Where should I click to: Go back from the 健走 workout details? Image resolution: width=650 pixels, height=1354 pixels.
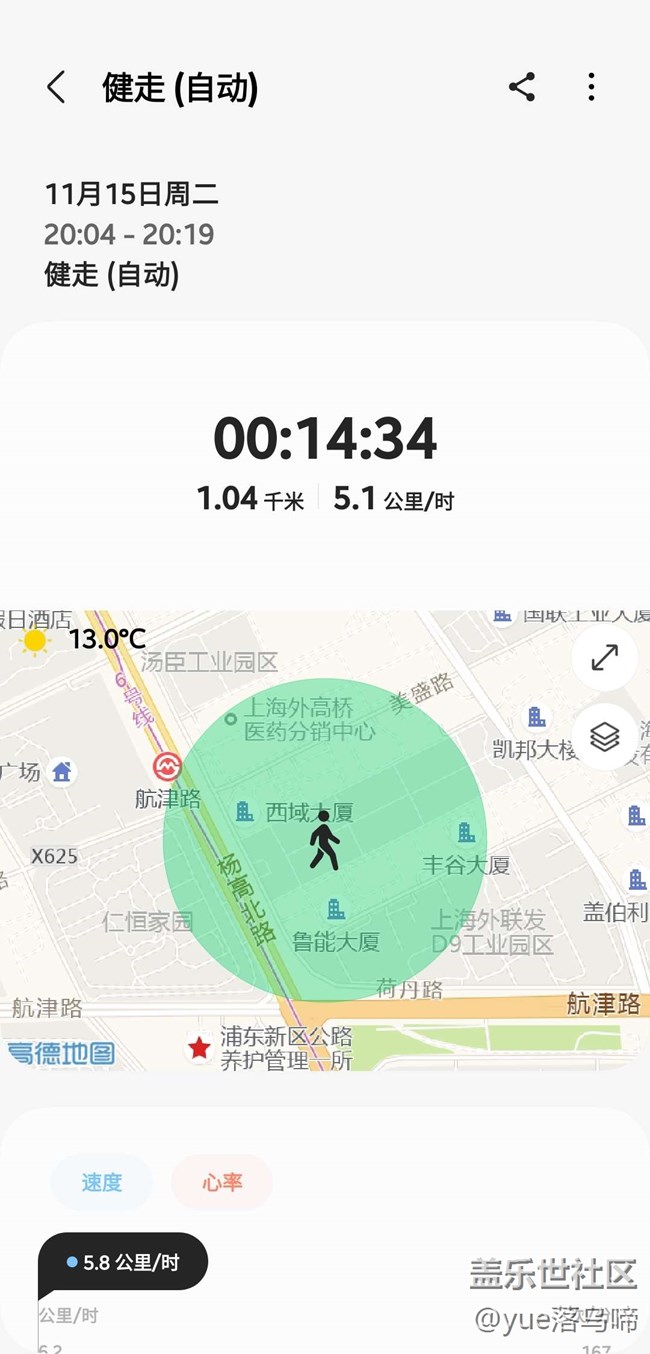[x=56, y=88]
